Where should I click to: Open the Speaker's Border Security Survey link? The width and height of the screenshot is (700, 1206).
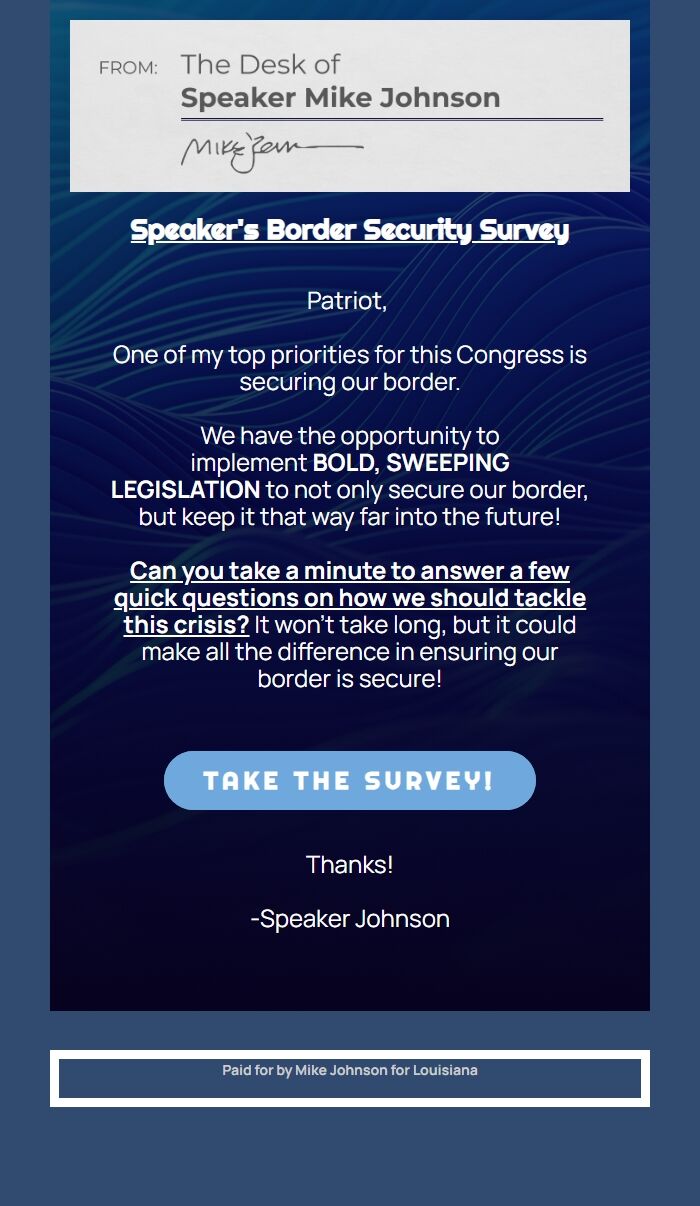point(349,230)
